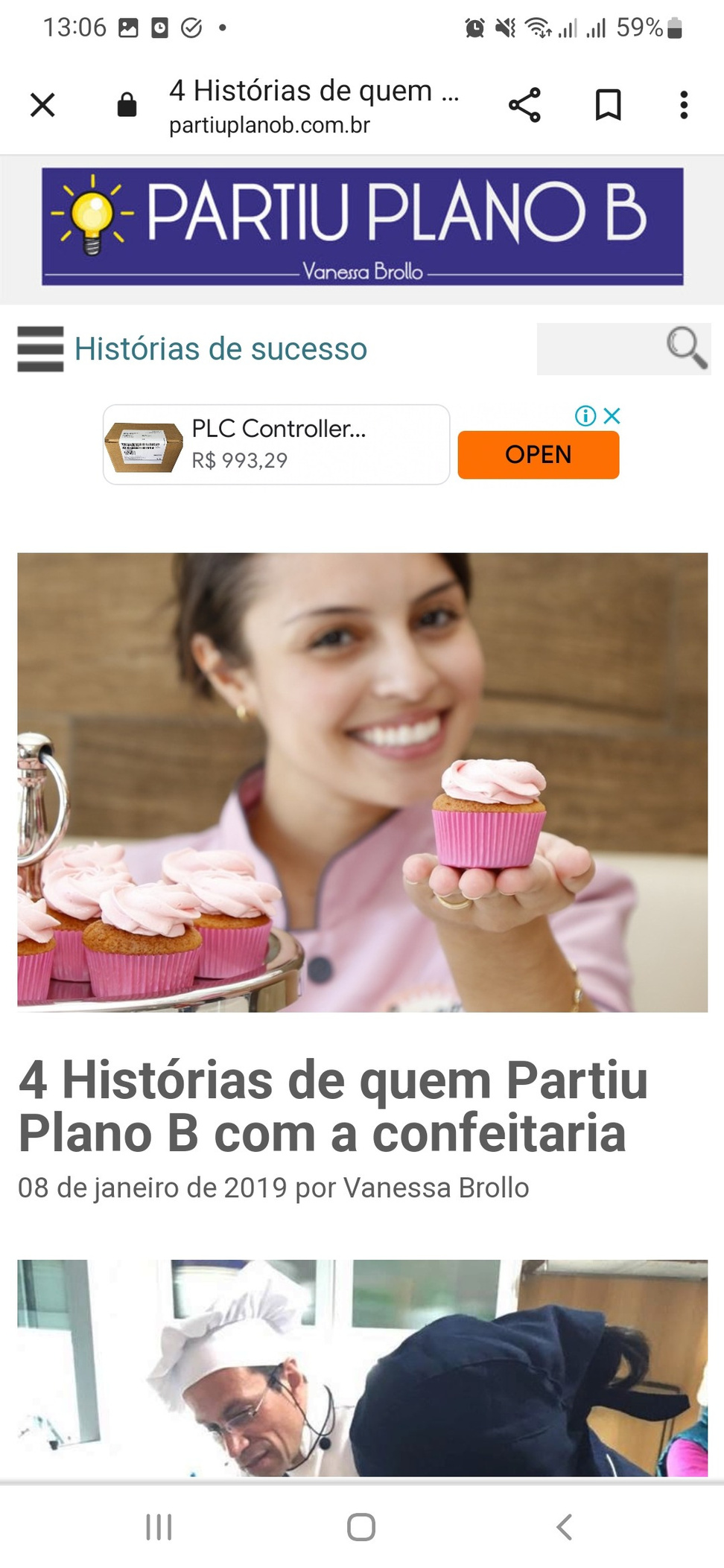
Task: Bookmark this article page
Action: tap(608, 105)
